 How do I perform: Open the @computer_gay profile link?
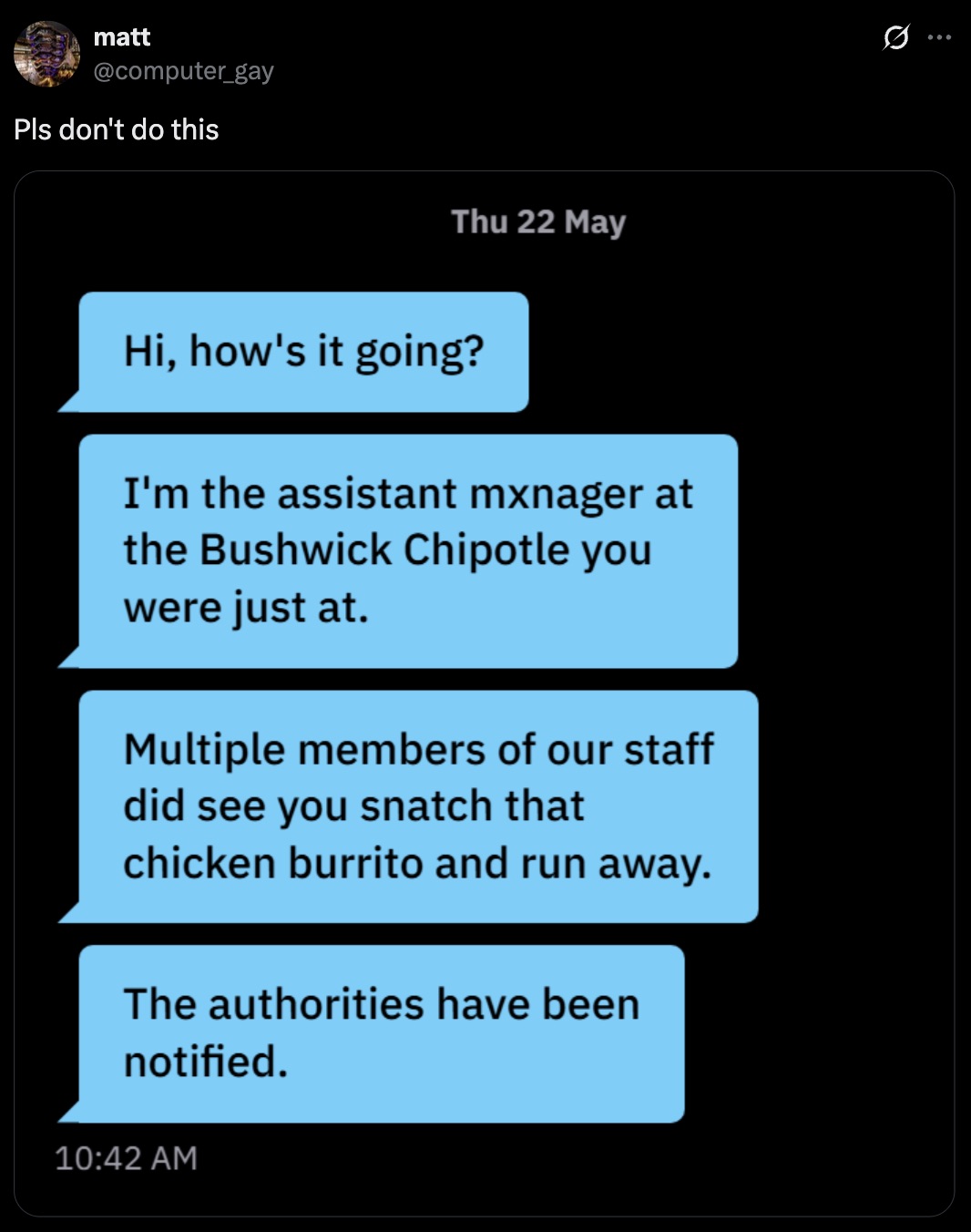coord(183,71)
